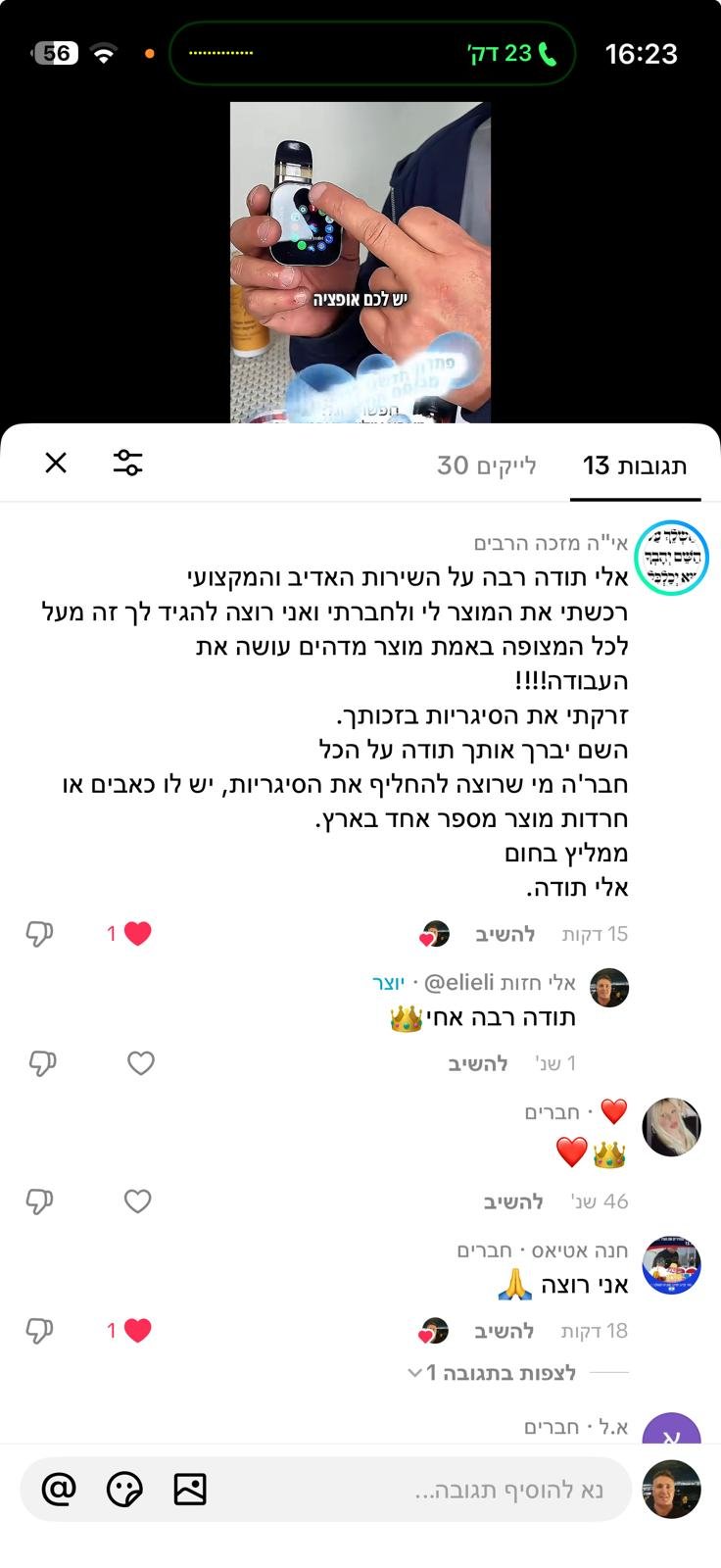The height and width of the screenshot is (1568, 721).
Task: Reply to חנה אטיאס's comment
Action: click(x=505, y=1331)
